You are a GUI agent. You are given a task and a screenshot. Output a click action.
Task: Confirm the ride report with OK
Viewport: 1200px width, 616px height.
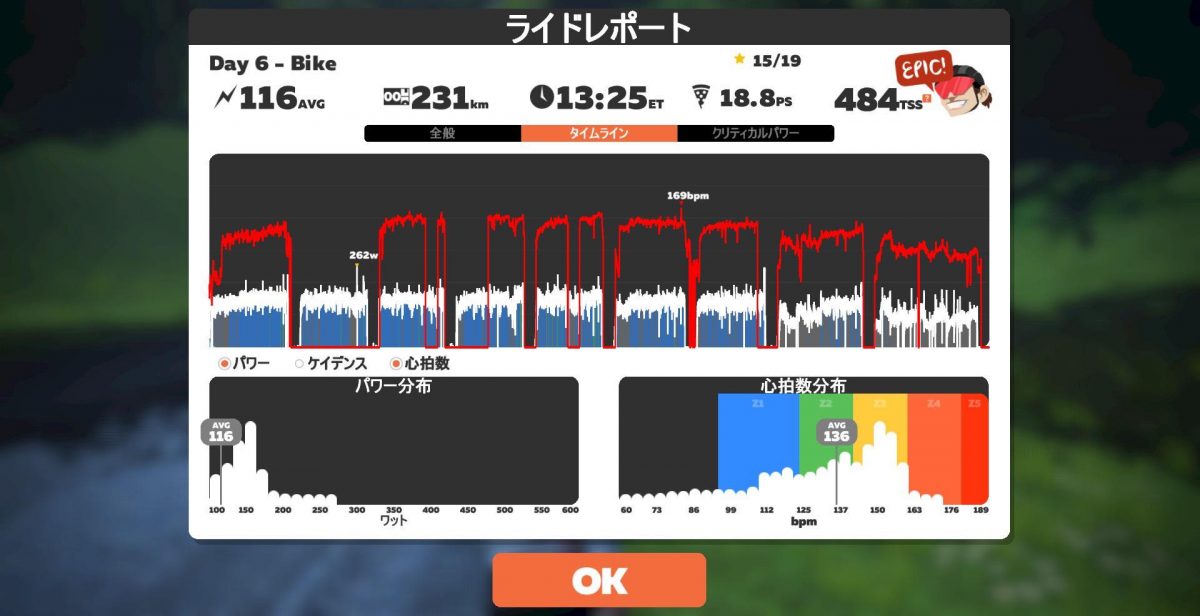tap(599, 580)
